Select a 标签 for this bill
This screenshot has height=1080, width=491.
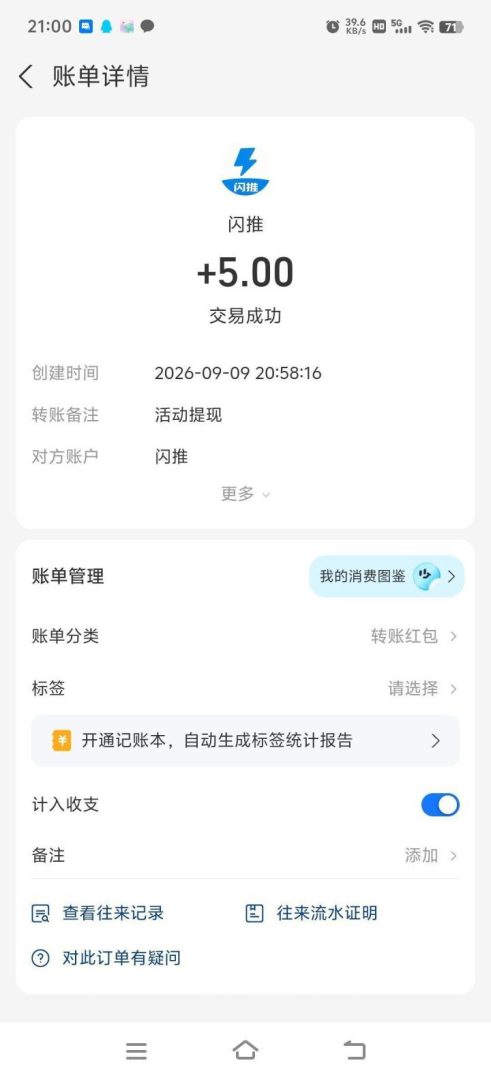point(245,688)
